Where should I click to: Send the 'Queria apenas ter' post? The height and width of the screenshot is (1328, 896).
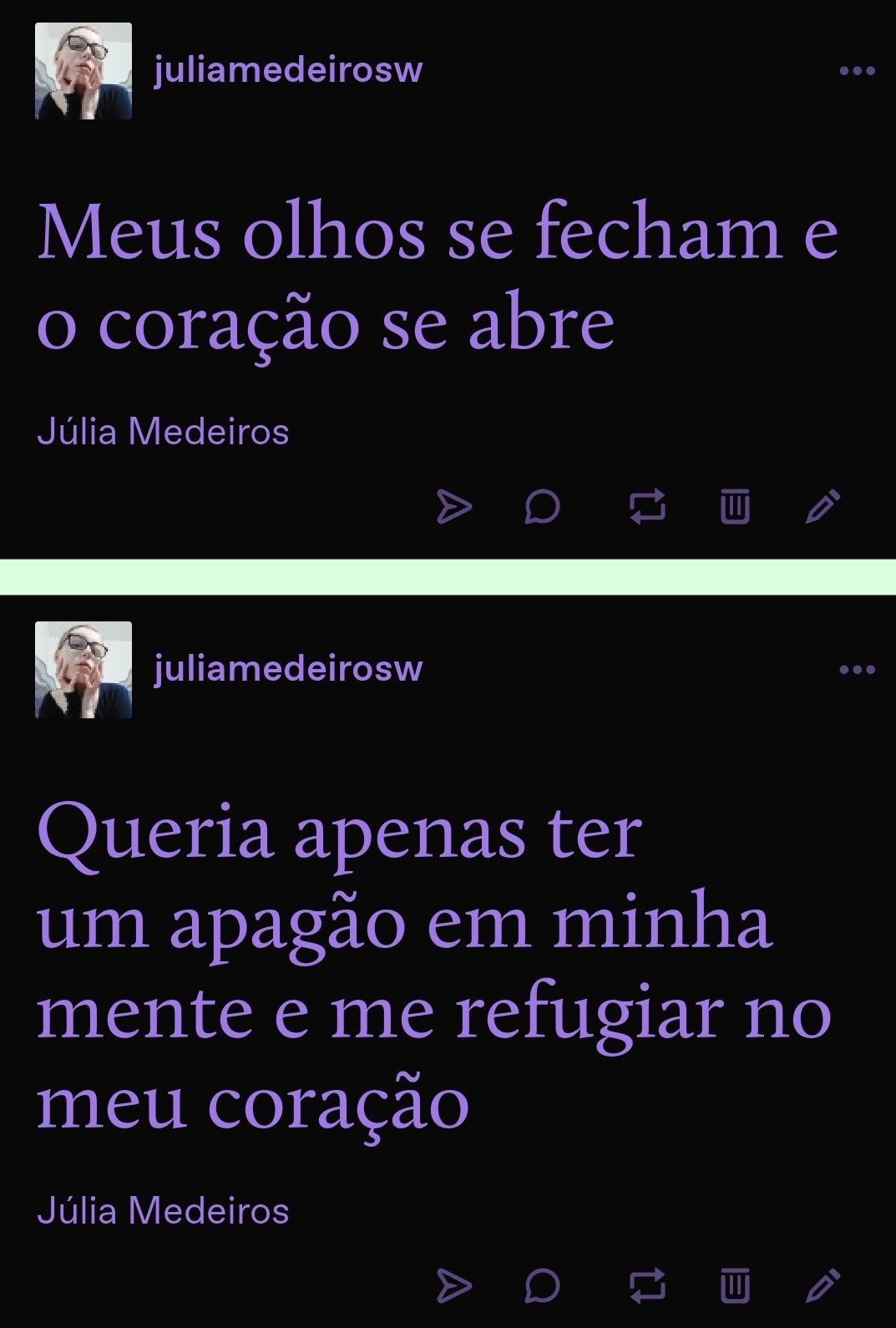[454, 1285]
